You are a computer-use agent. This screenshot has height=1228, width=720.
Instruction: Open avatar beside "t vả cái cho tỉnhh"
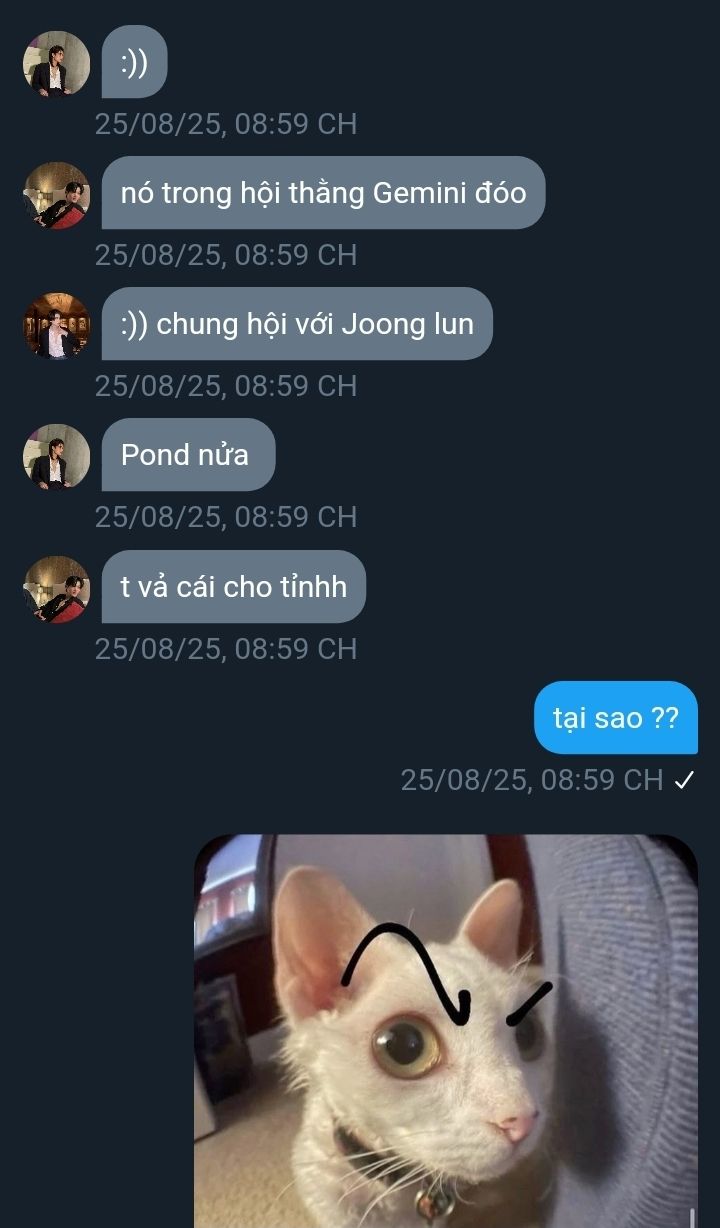pos(57,589)
